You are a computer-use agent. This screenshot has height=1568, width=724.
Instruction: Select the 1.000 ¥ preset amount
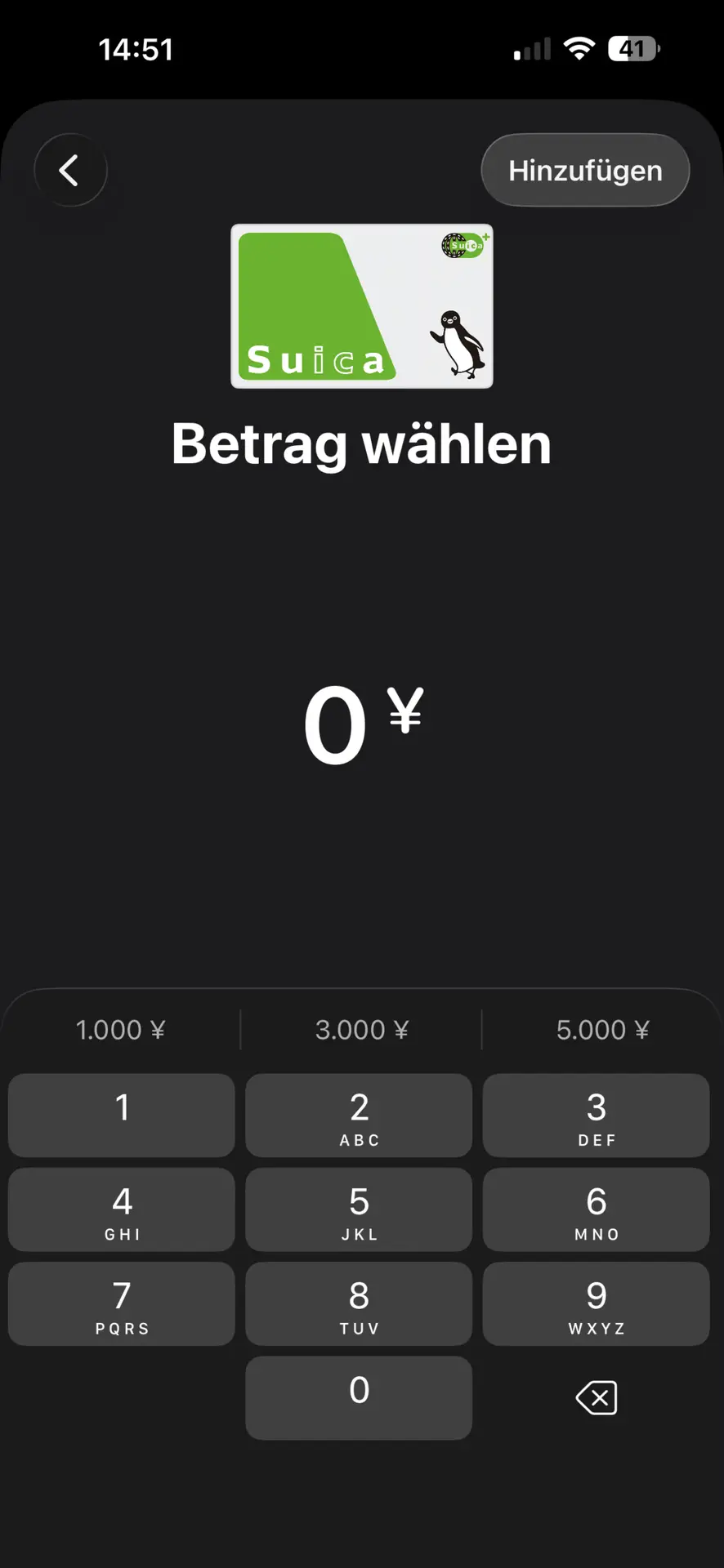coord(121,1030)
